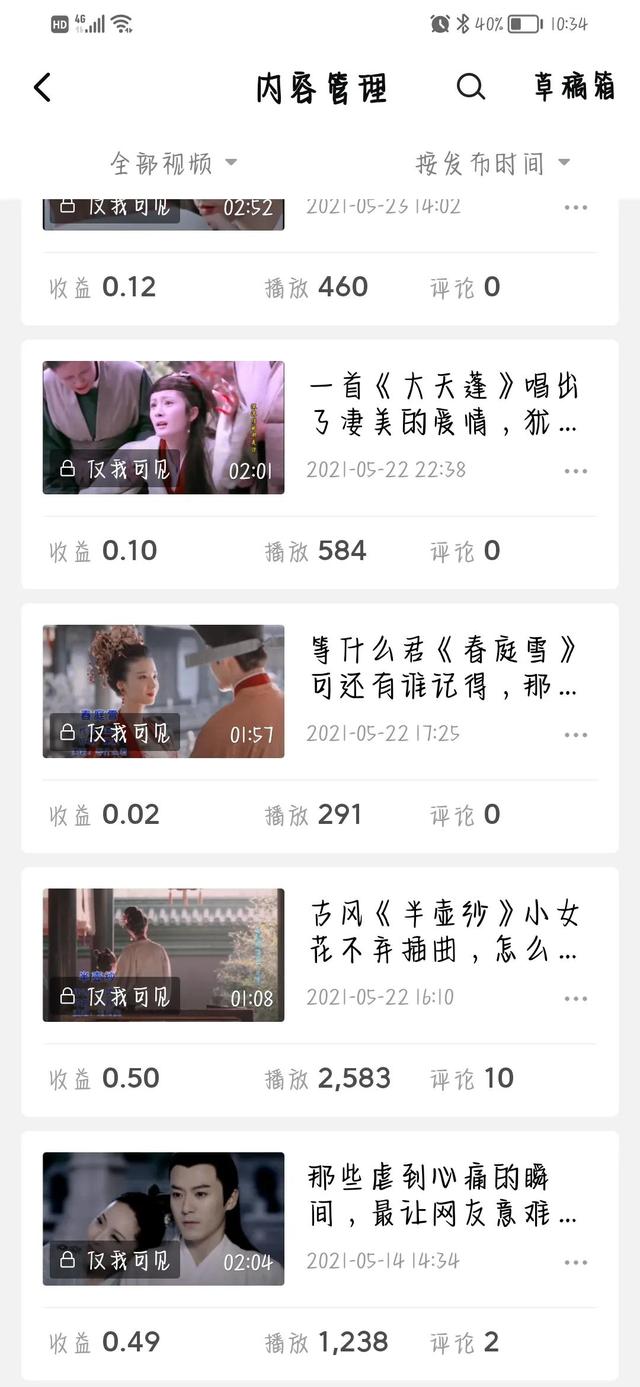640x1387 pixels.
Task: Go back from 内容管理 page
Action: pyautogui.click(x=42, y=88)
